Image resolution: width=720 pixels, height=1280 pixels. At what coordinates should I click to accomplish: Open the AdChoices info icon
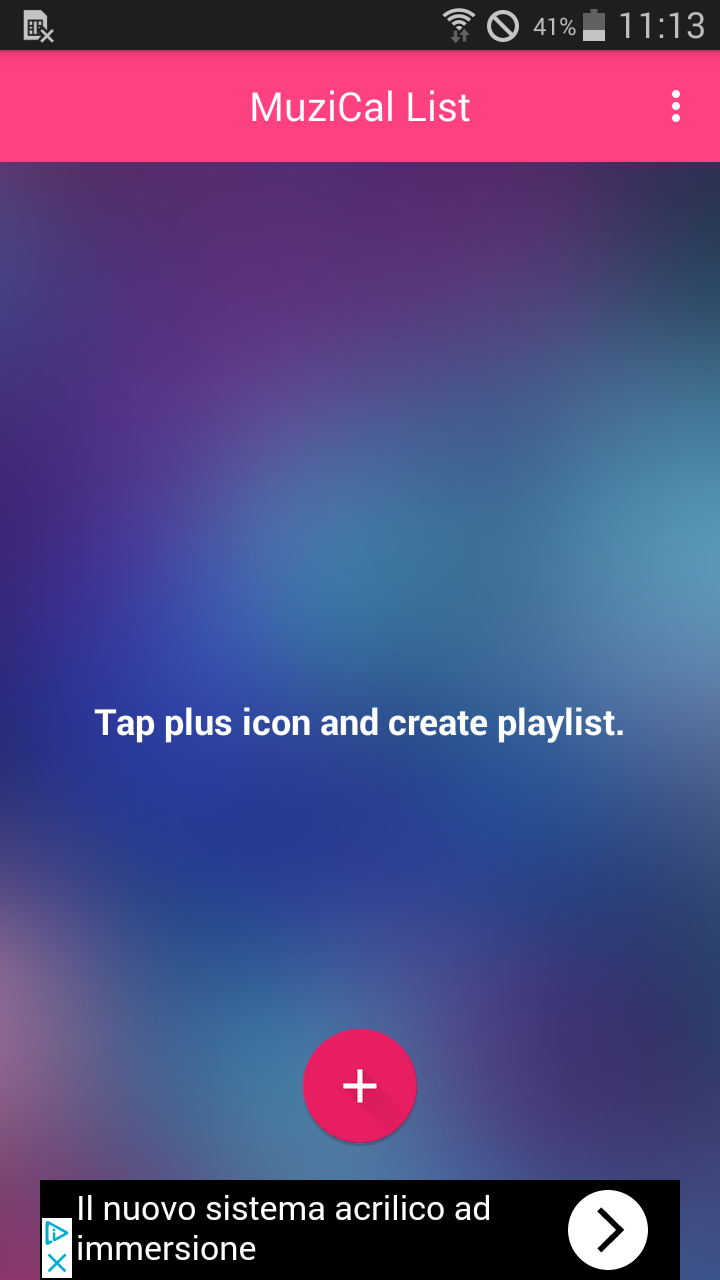pos(57,1233)
